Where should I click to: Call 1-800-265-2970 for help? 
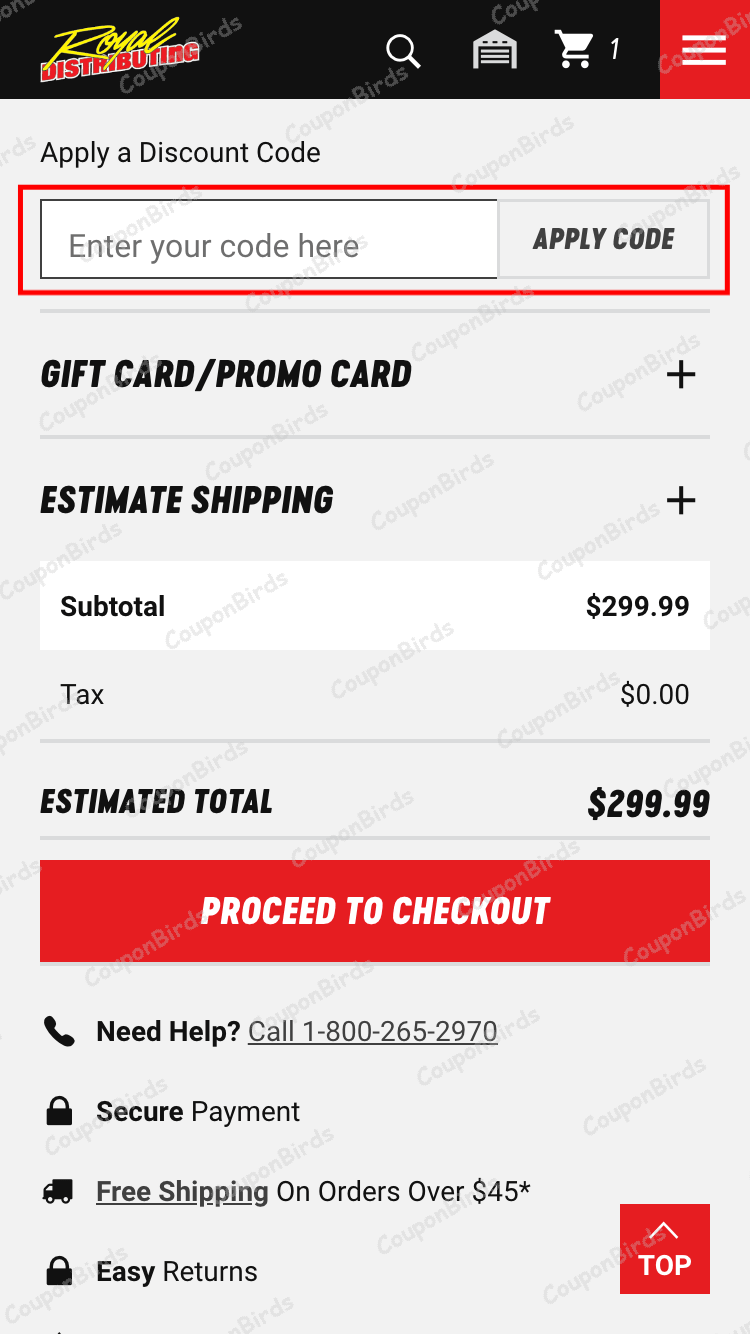(x=372, y=1031)
